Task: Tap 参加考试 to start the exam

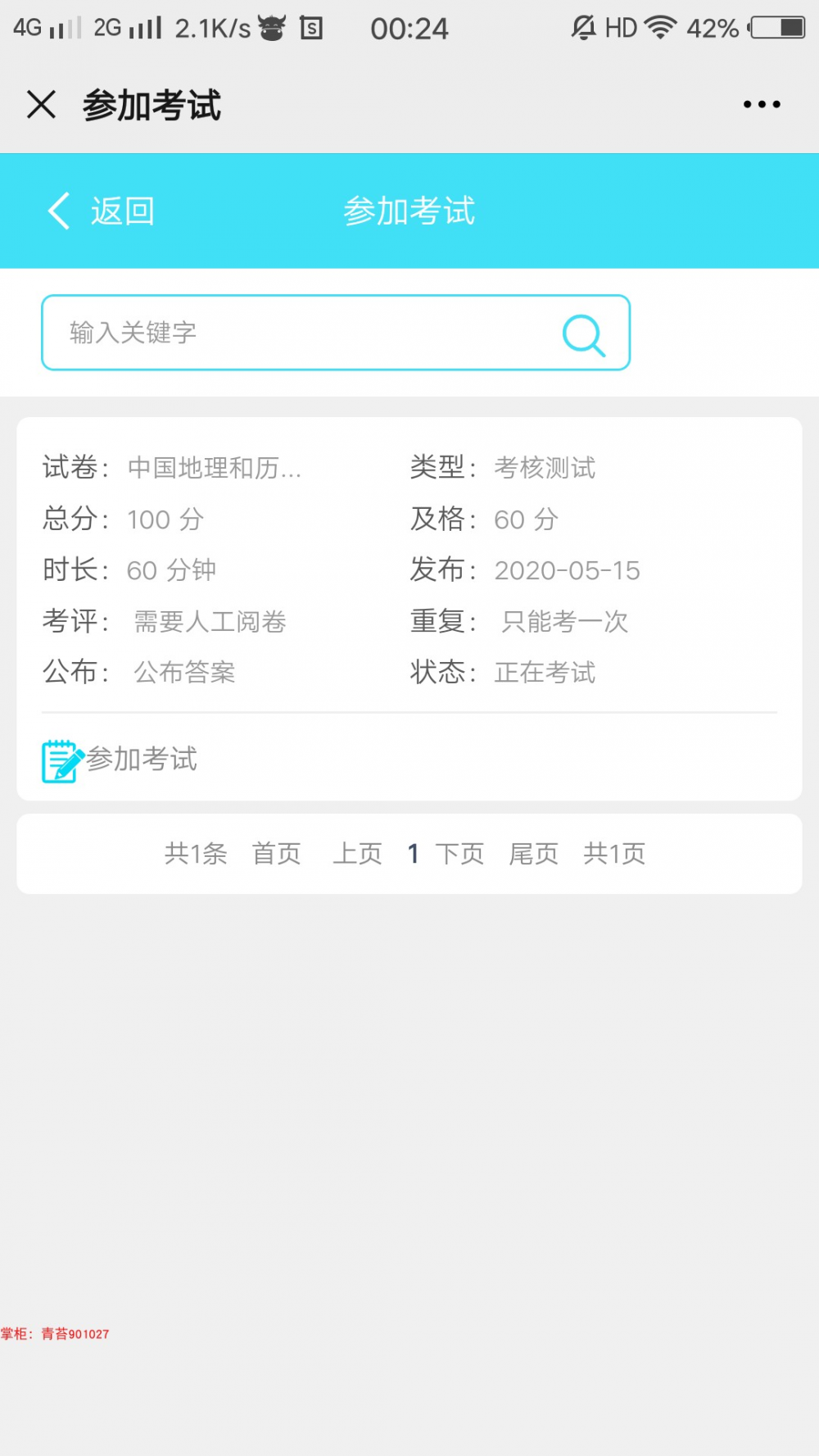Action: pyautogui.click(x=142, y=760)
